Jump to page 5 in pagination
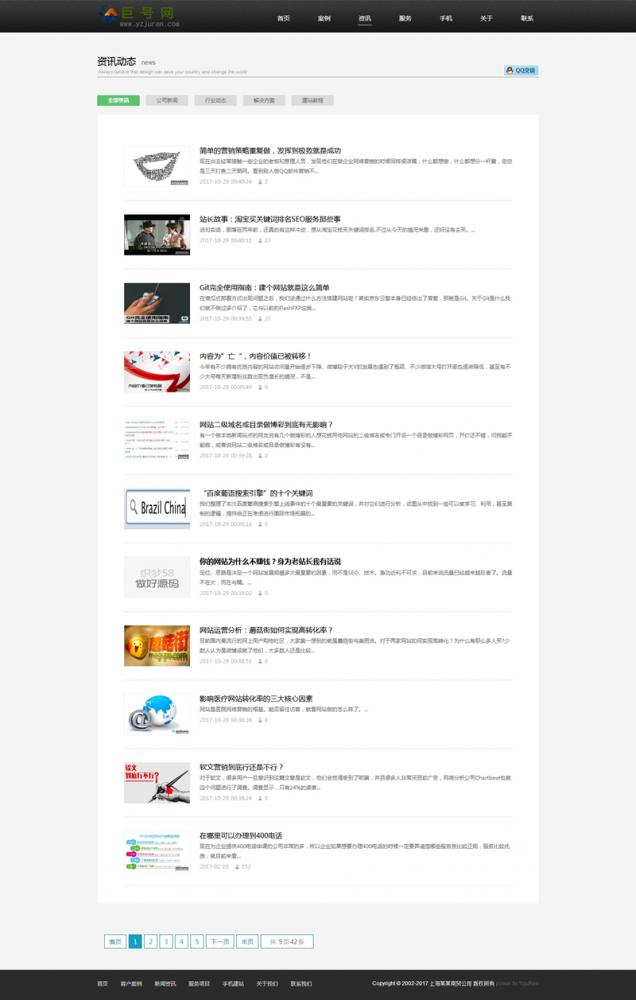This screenshot has width=636, height=1000. click(197, 941)
